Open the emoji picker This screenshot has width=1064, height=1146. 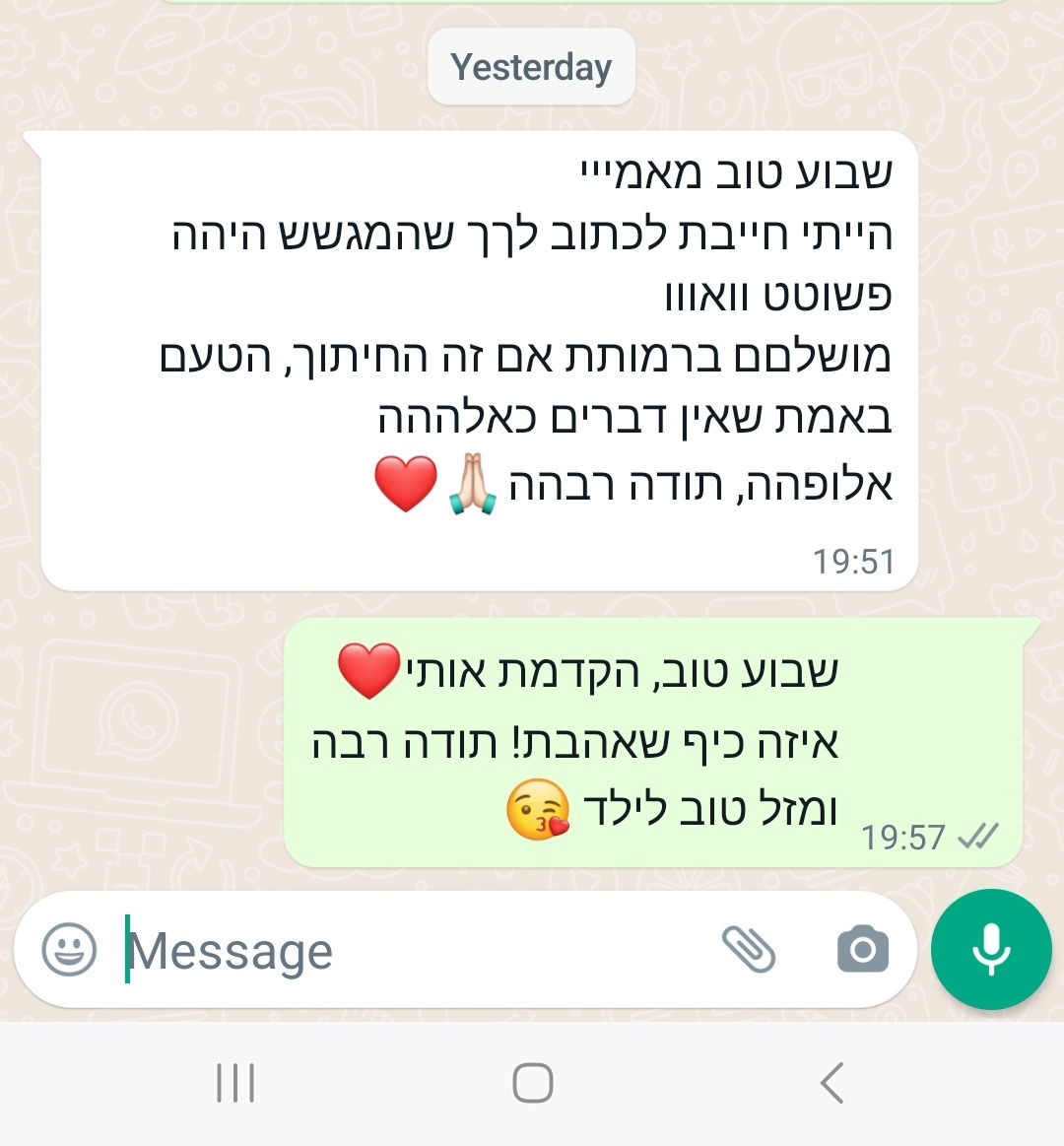[x=69, y=950]
